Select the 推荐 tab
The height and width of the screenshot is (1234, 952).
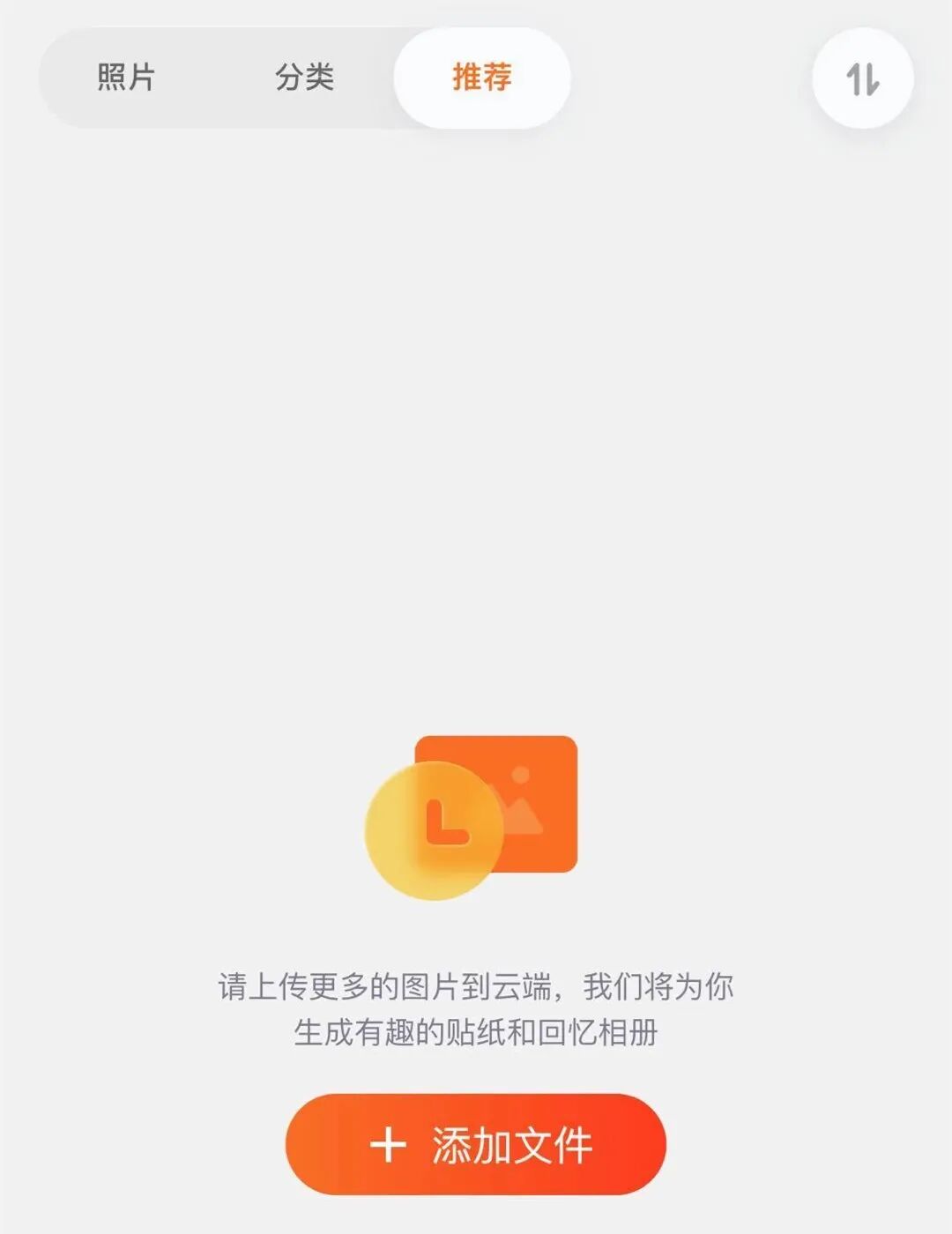coord(482,78)
